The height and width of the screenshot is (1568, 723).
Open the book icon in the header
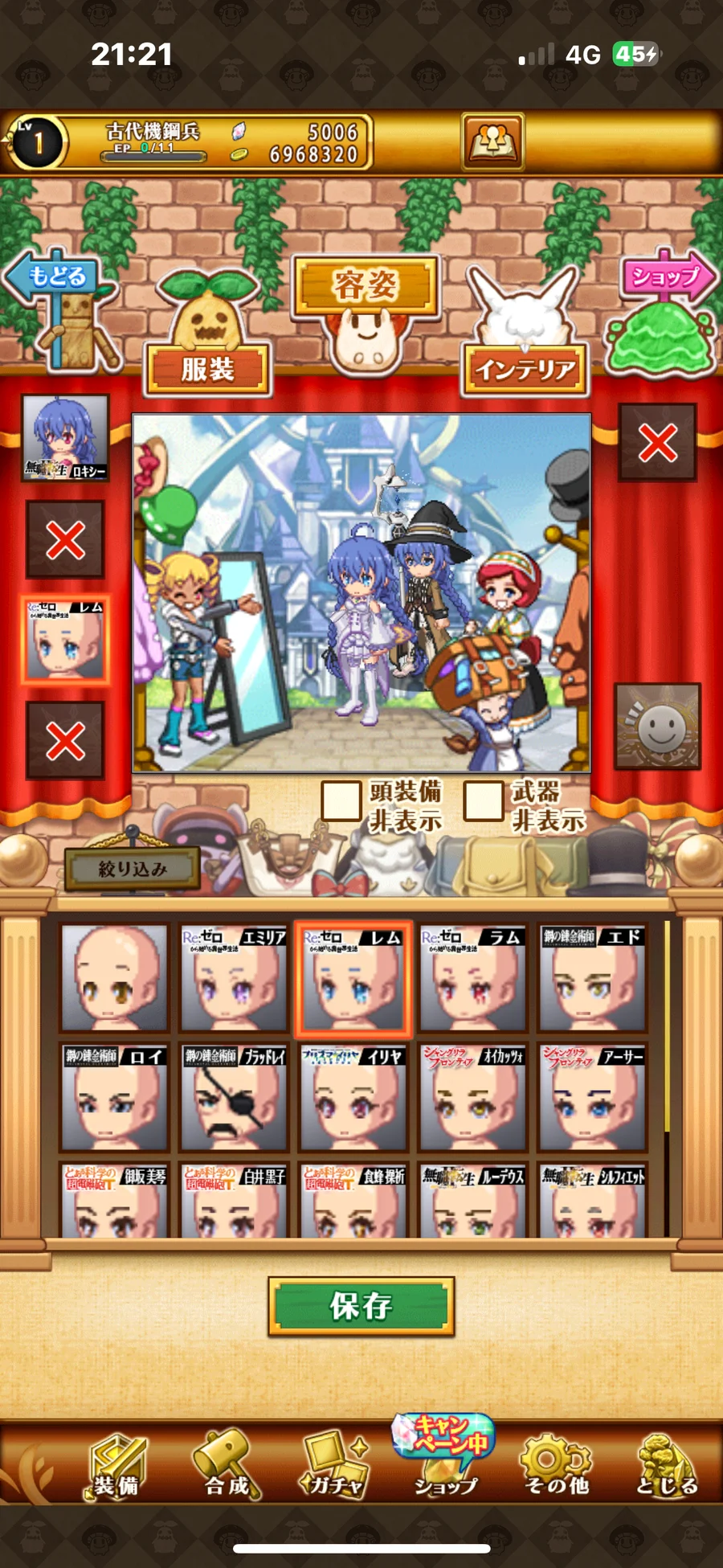pos(492,142)
